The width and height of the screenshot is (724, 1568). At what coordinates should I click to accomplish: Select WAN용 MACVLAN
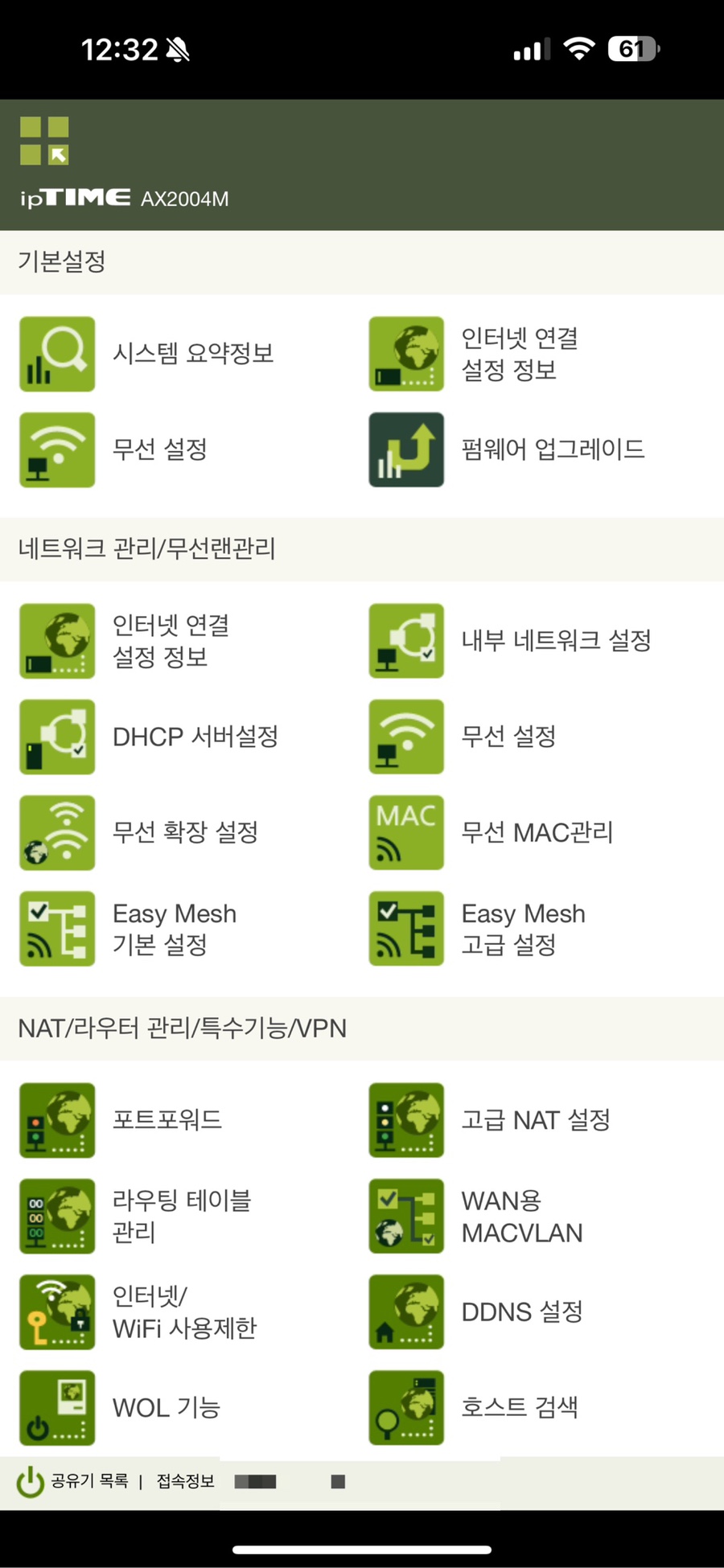click(475, 1216)
